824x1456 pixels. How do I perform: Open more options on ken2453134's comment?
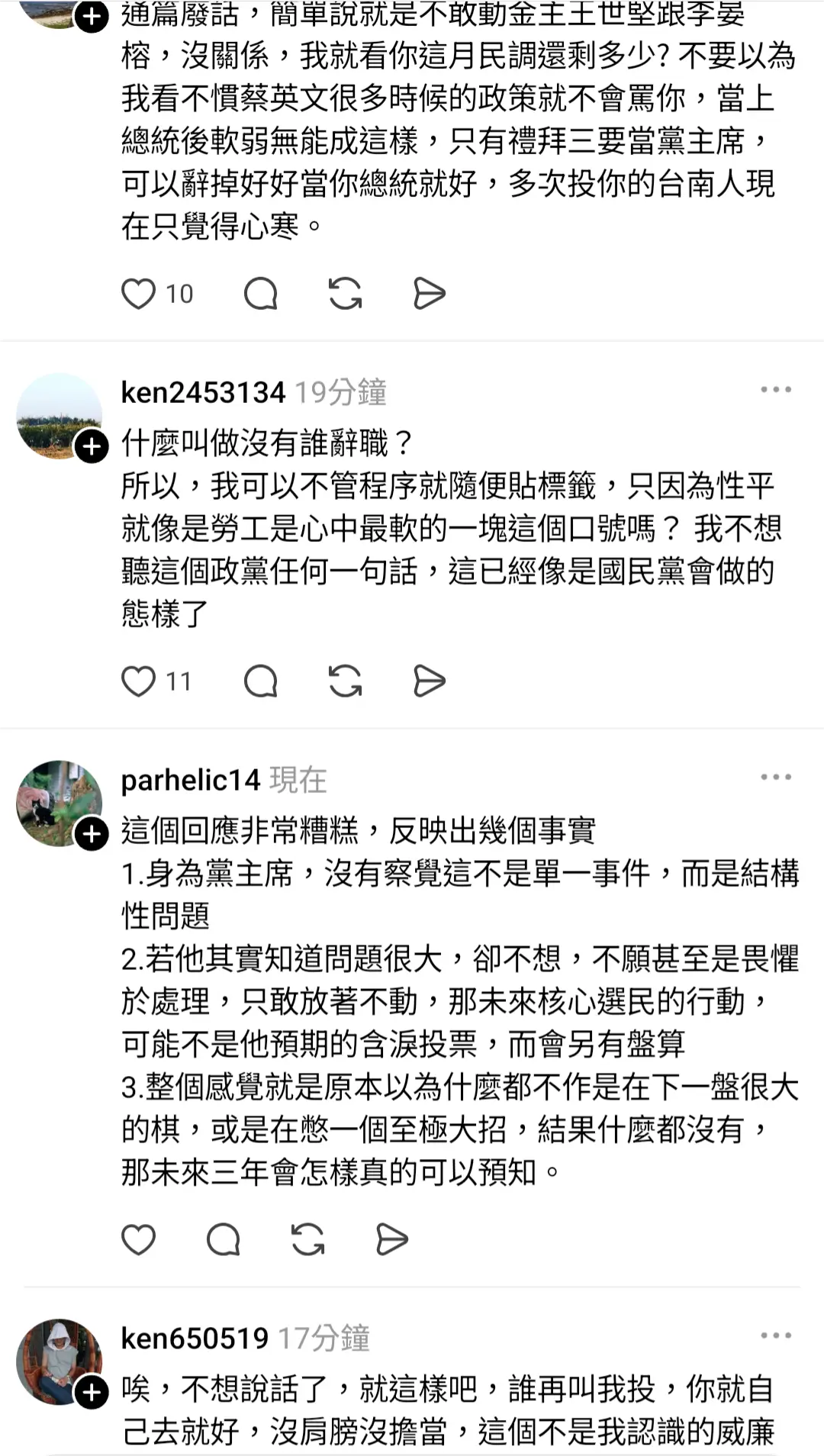point(775,390)
